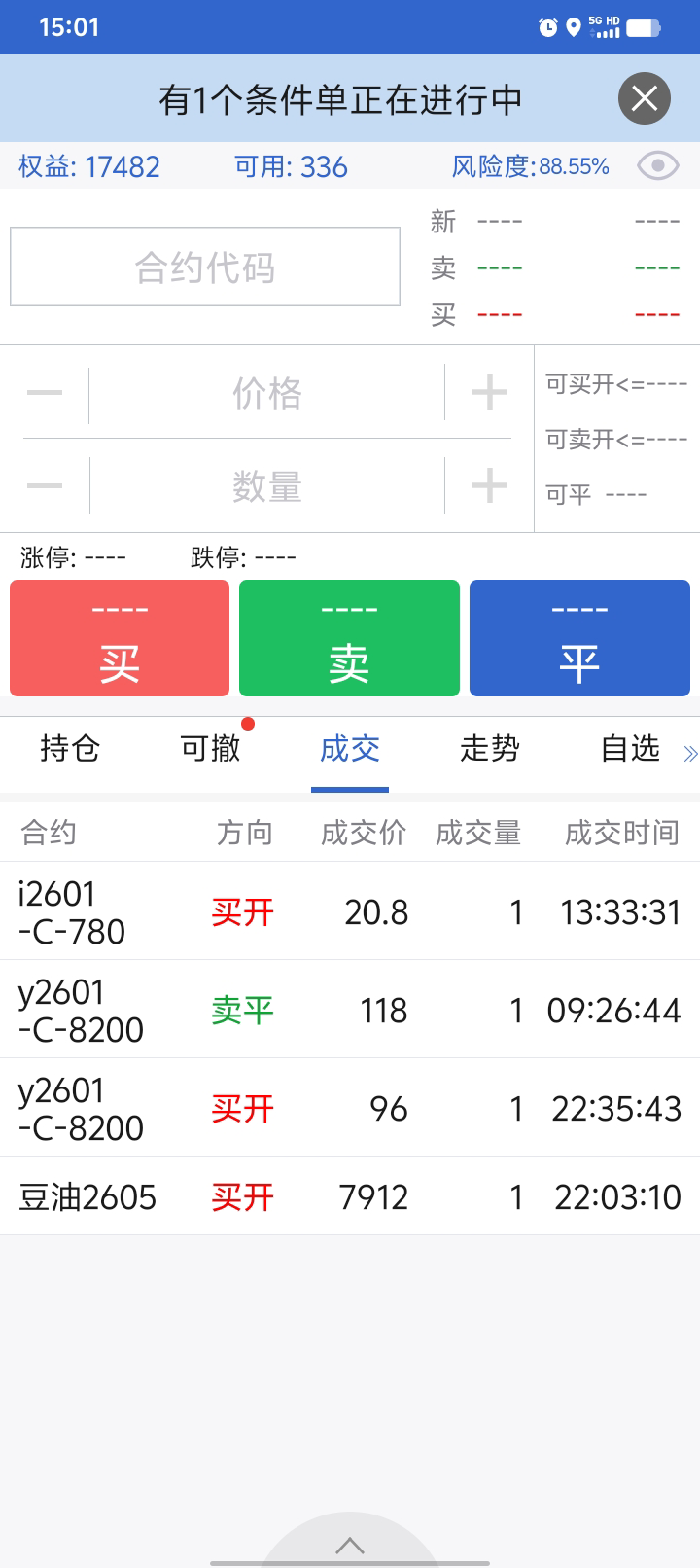Increase the 数量 quantity with plus
Viewport: 700px width, 1568px height.
coord(489,485)
